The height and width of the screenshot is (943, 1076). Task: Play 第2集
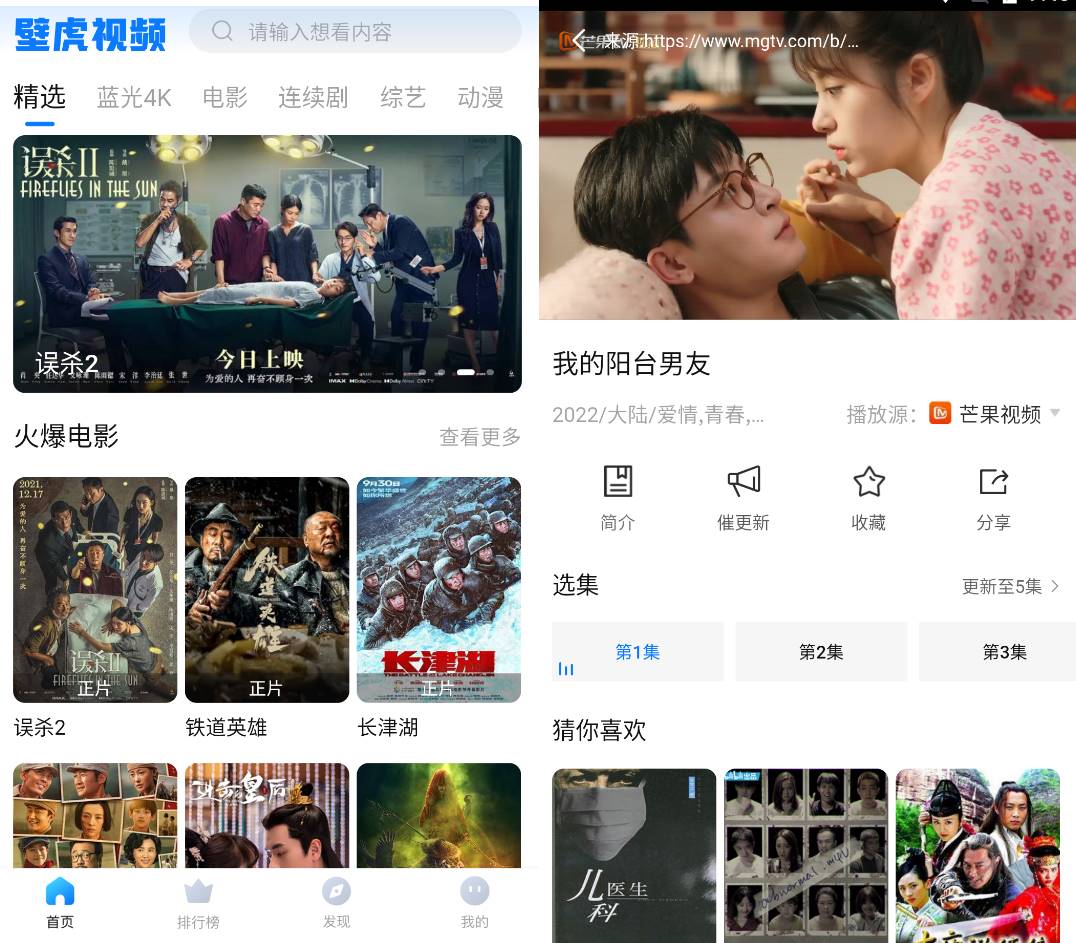coord(821,652)
